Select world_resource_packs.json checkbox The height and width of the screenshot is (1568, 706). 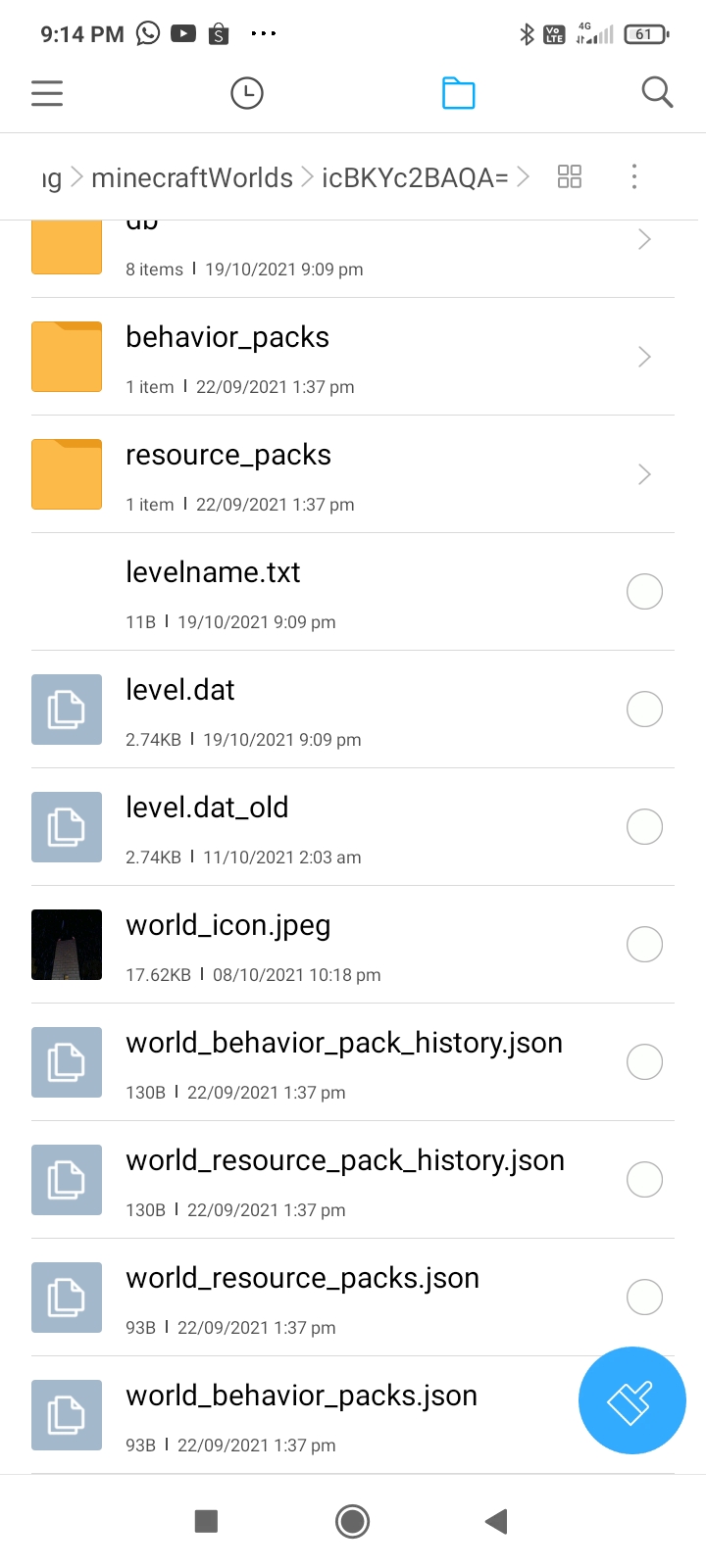click(x=644, y=1298)
